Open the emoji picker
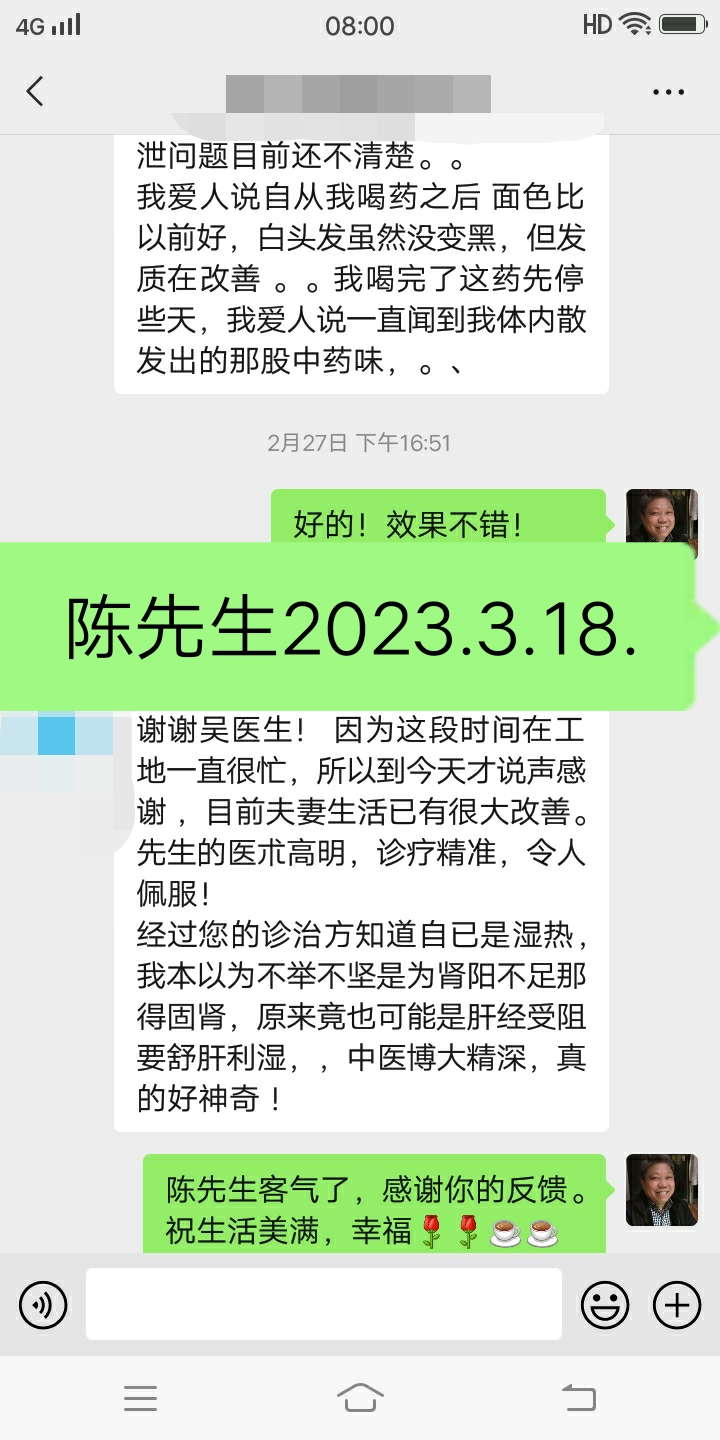This screenshot has height=1440, width=720. (605, 1305)
